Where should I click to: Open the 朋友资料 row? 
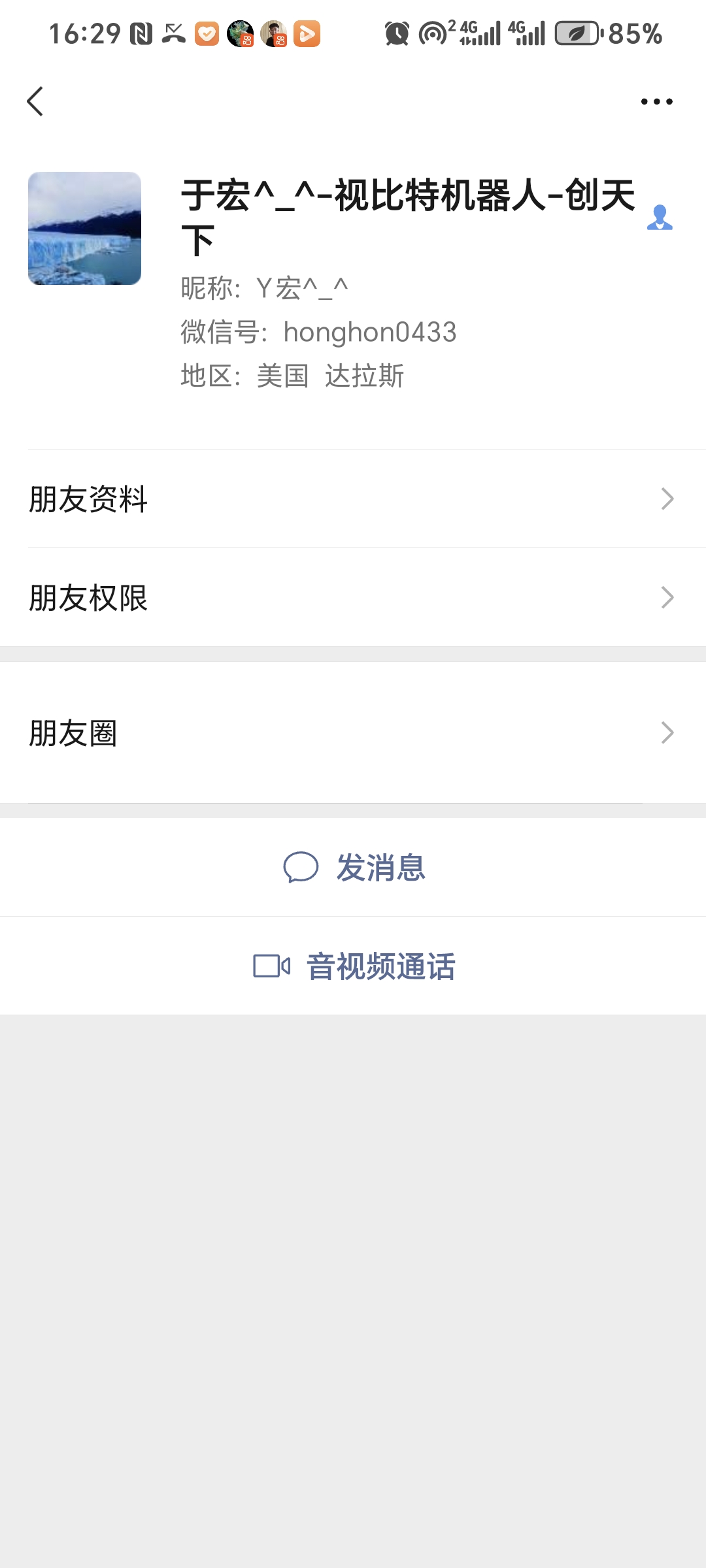[353, 499]
